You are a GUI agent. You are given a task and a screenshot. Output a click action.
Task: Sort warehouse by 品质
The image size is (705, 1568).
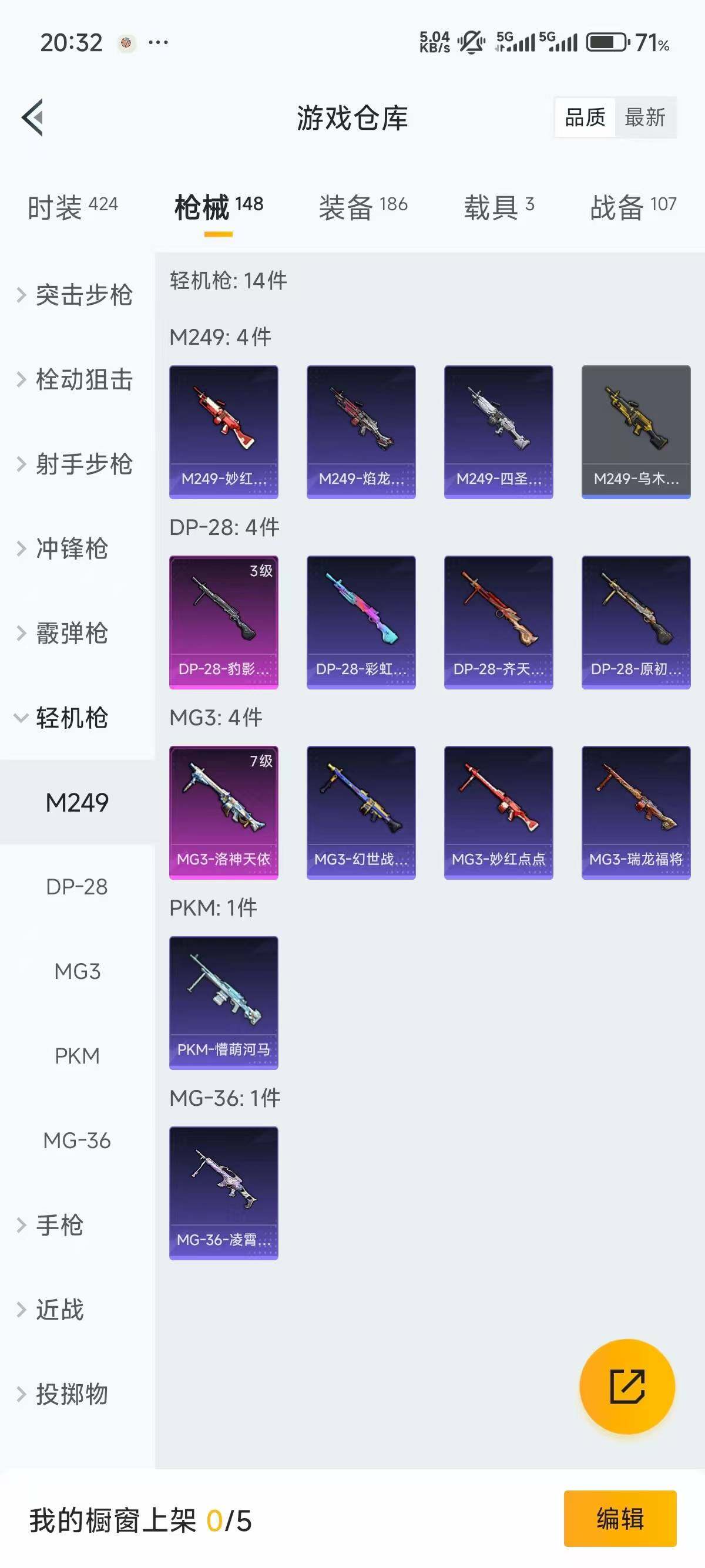[x=585, y=117]
